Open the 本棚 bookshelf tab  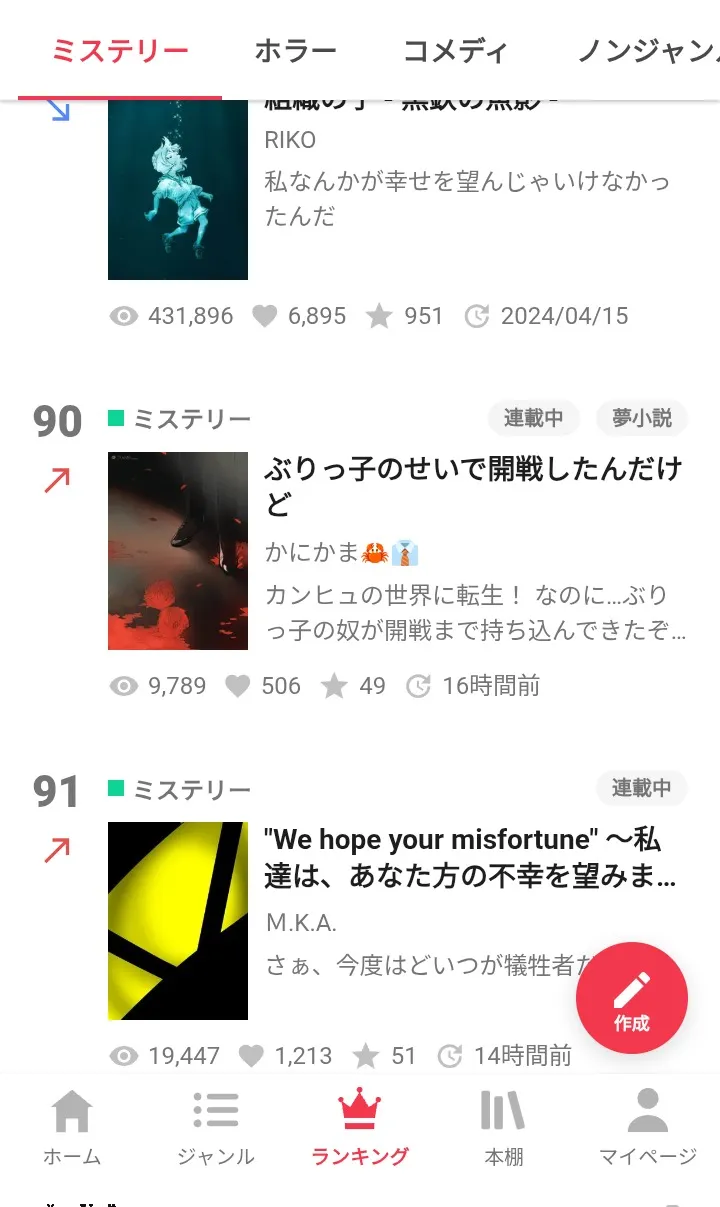click(x=503, y=1128)
